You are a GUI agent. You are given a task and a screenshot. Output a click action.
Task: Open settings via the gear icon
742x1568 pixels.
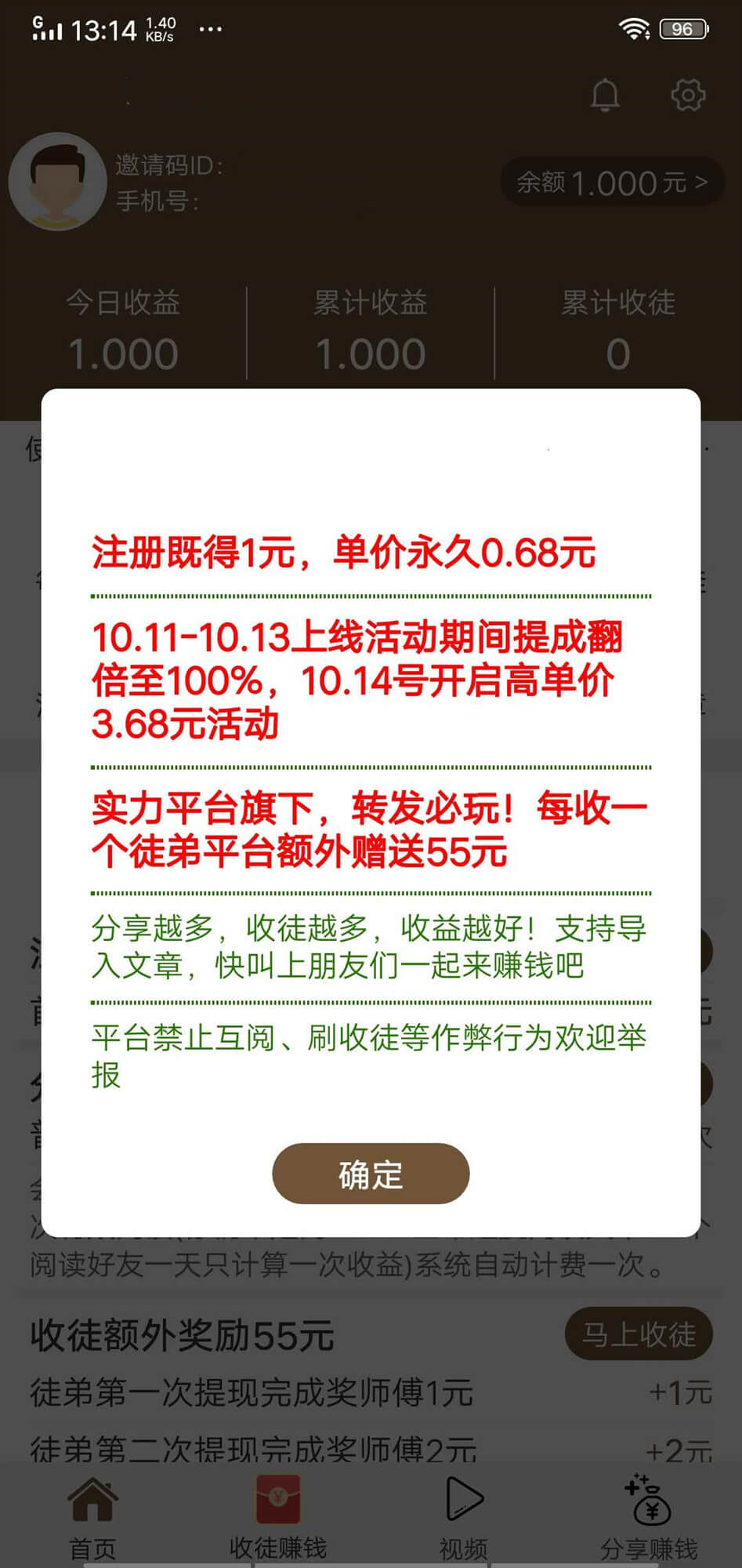click(687, 96)
